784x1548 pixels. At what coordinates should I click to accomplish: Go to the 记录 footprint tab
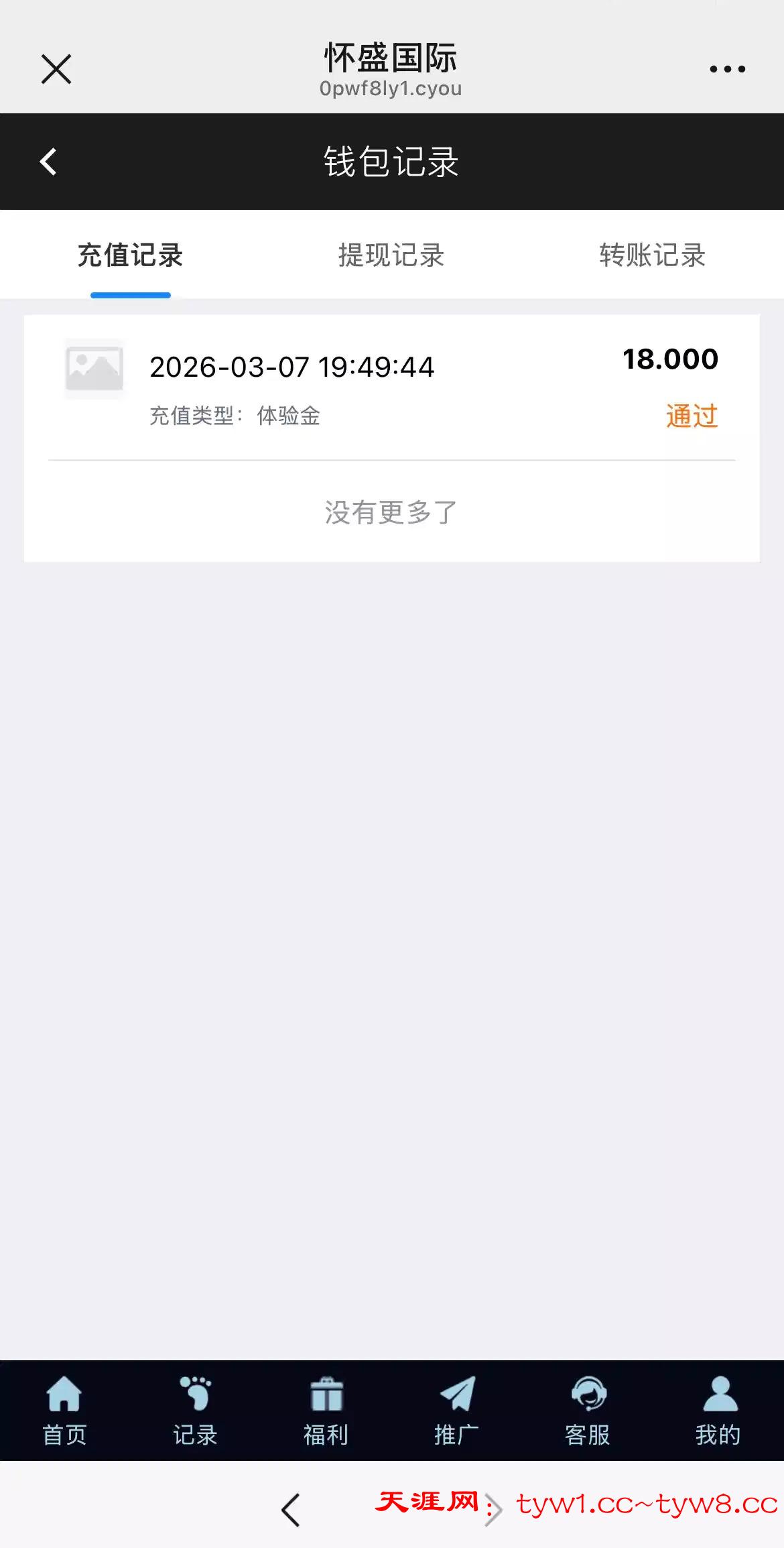tap(195, 1411)
